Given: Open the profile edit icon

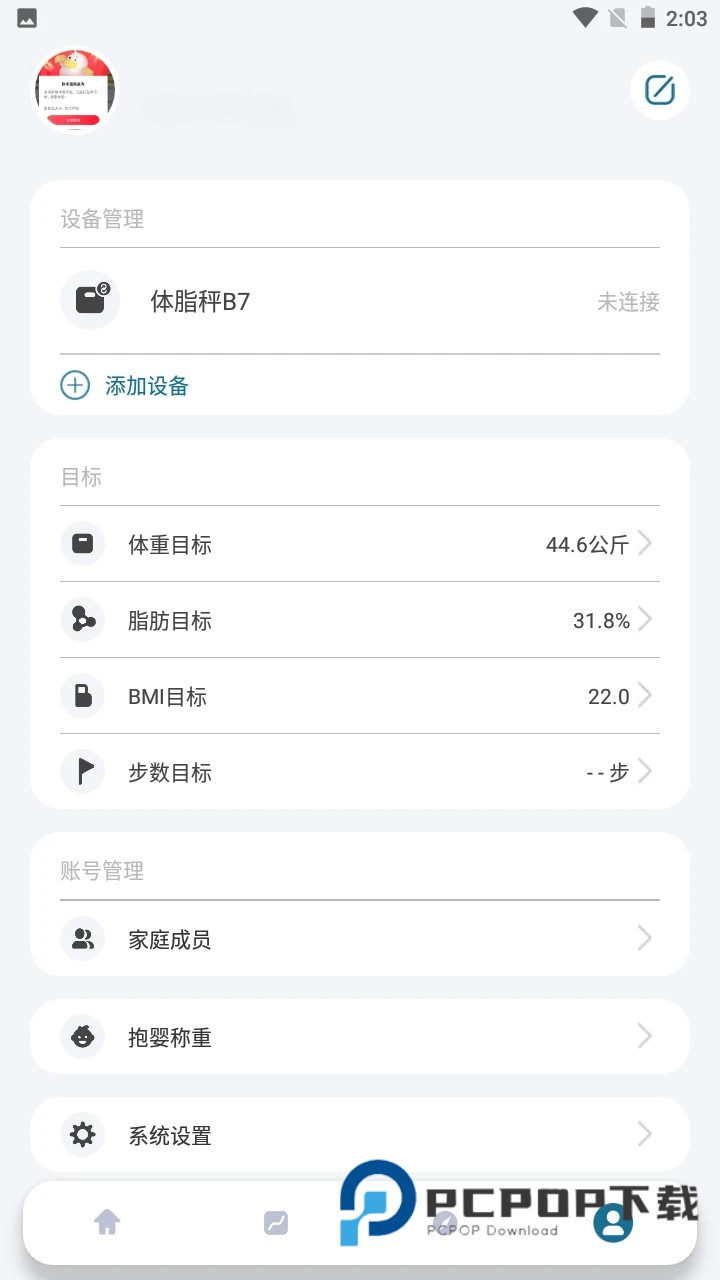Looking at the screenshot, I should (x=659, y=90).
